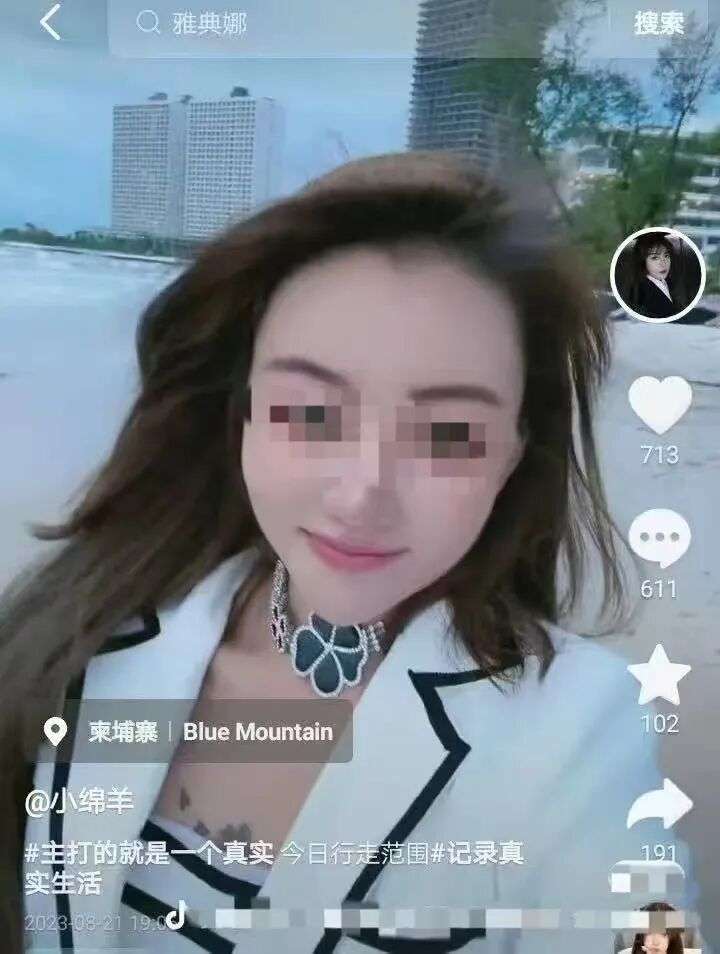Viewport: 720px width, 954px height.
Task: Open the comments bubble icon
Action: click(659, 539)
